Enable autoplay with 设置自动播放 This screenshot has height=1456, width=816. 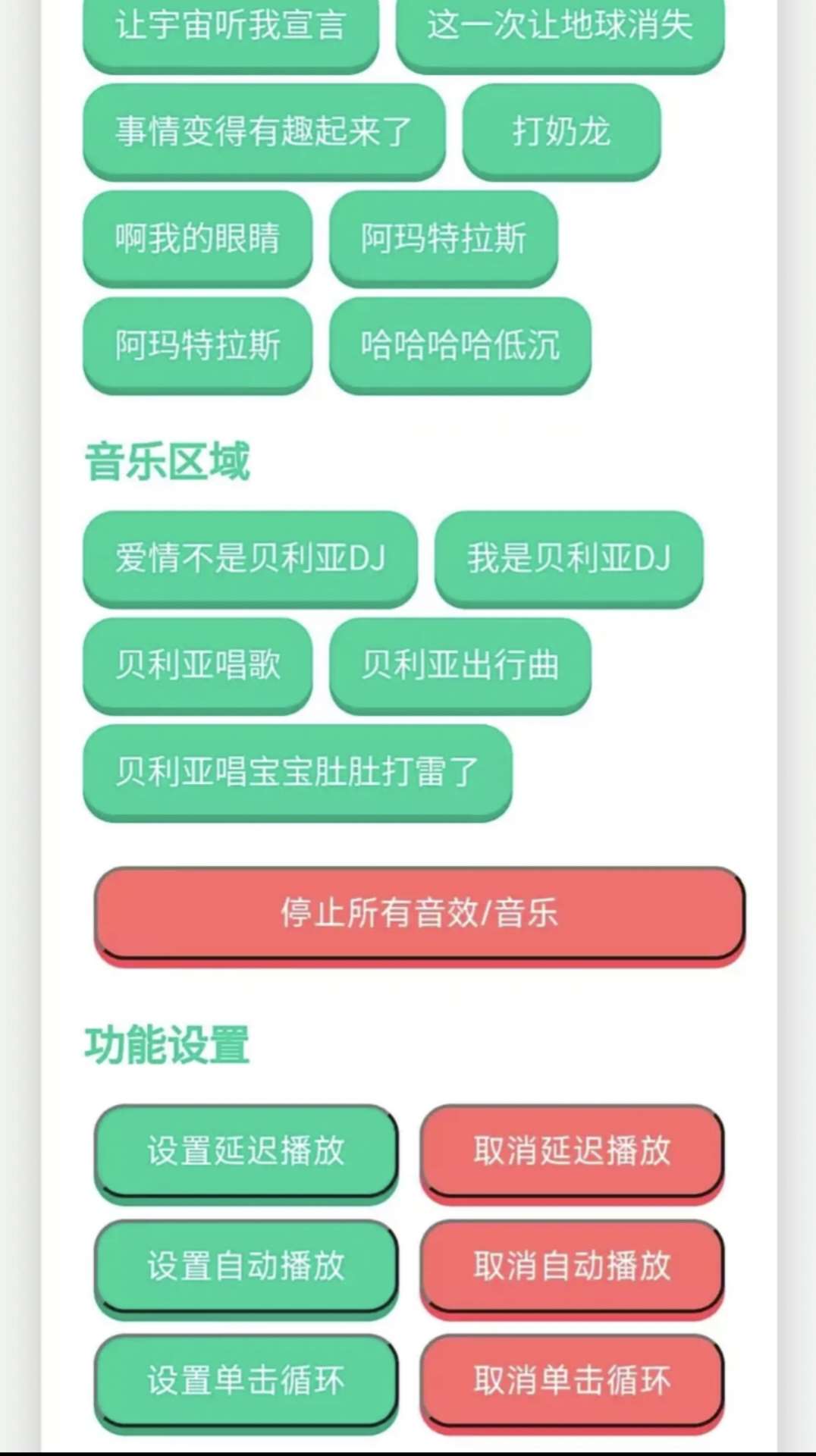(x=246, y=1266)
